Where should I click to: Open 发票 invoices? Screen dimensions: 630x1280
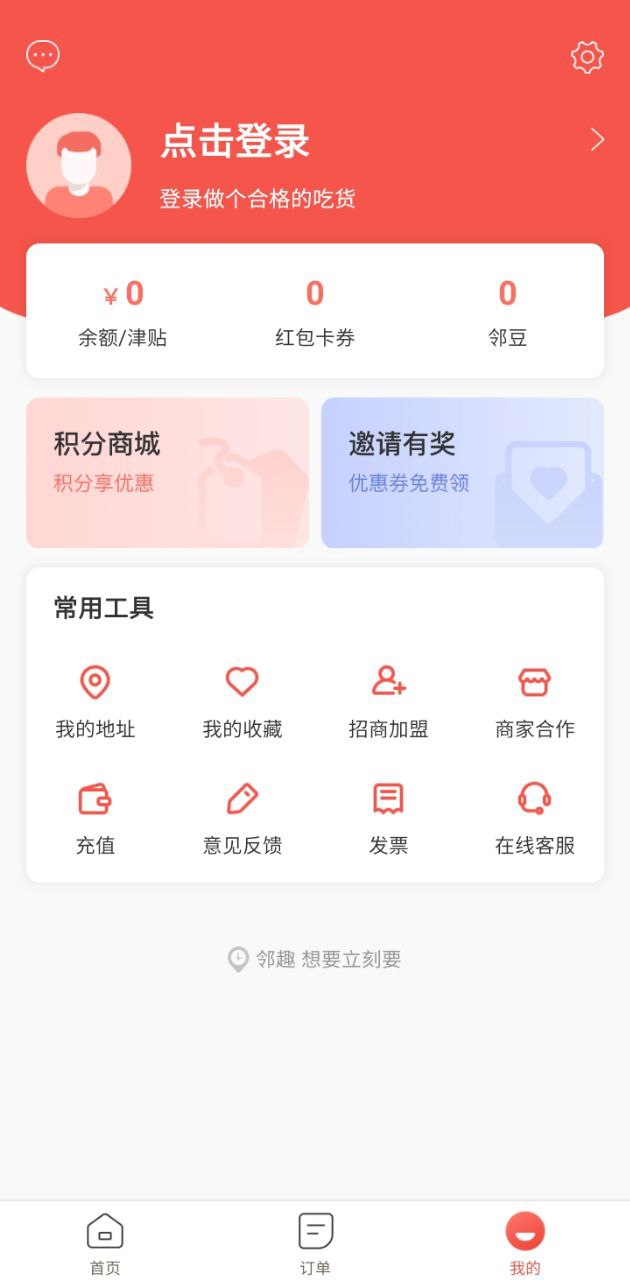pos(388,819)
